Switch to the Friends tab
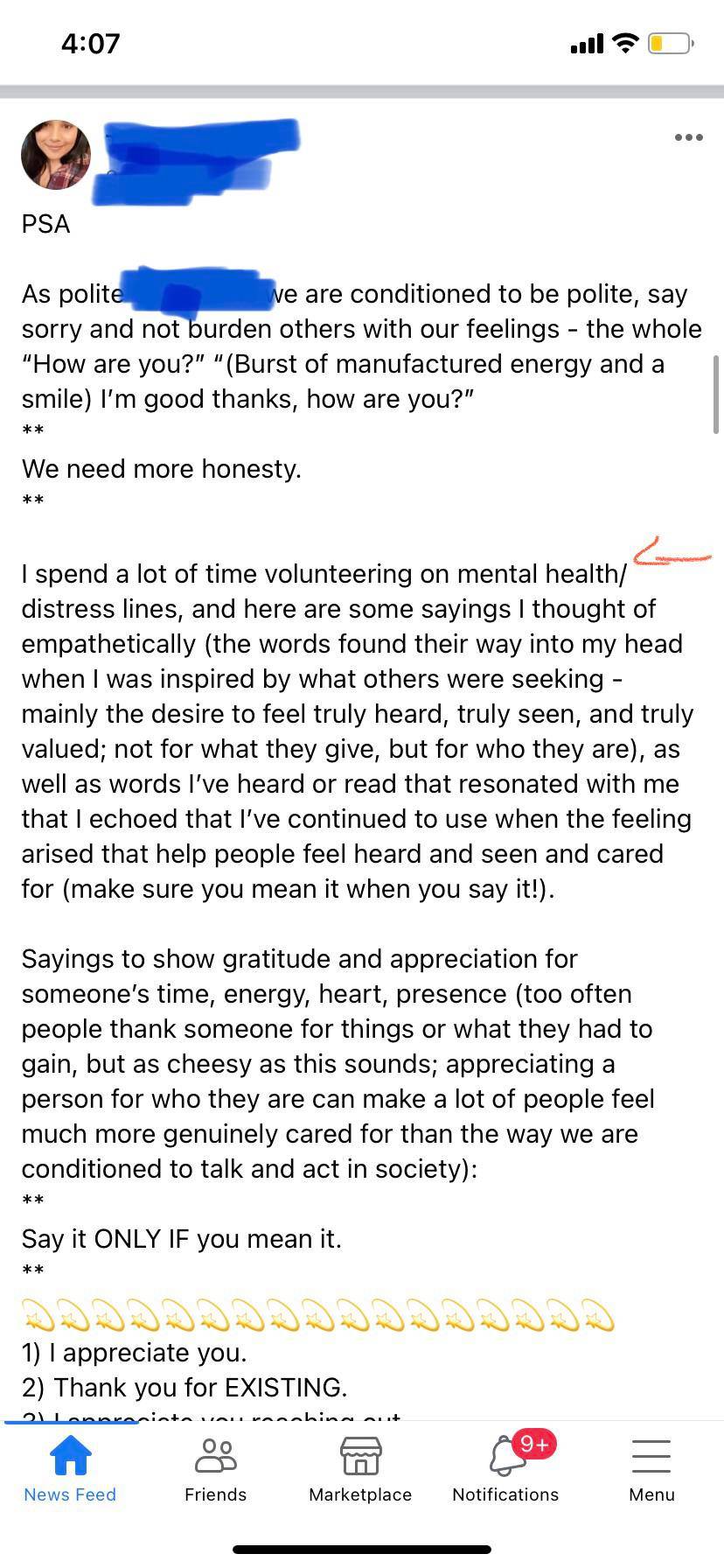The image size is (724, 1568). coord(215,1469)
